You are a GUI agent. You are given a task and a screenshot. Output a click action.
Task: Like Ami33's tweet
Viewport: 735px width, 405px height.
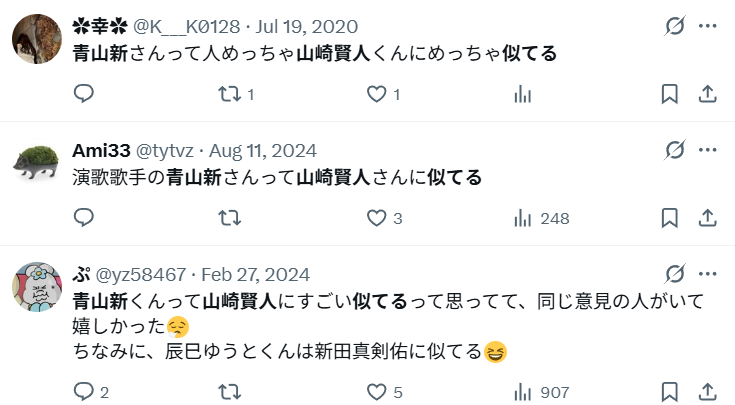(377, 218)
